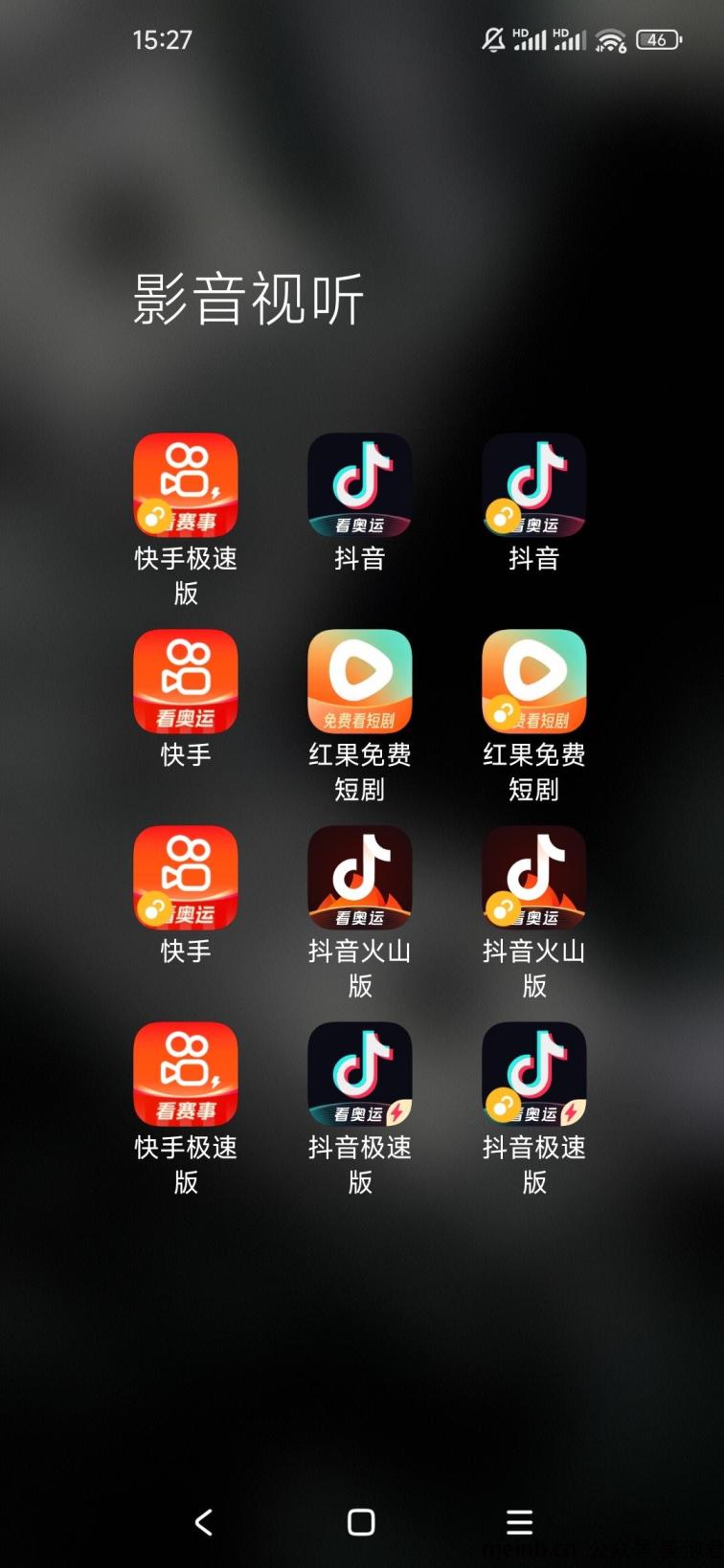The height and width of the screenshot is (1568, 724).
Task: Open 快手极速版 without the clone badge
Action: point(186,1074)
